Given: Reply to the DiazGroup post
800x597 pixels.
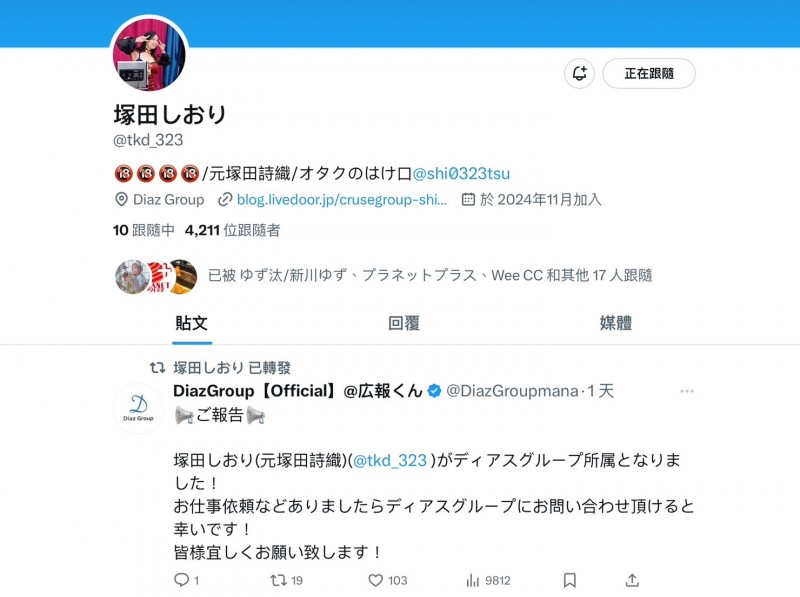Looking at the screenshot, I should 182,580.
